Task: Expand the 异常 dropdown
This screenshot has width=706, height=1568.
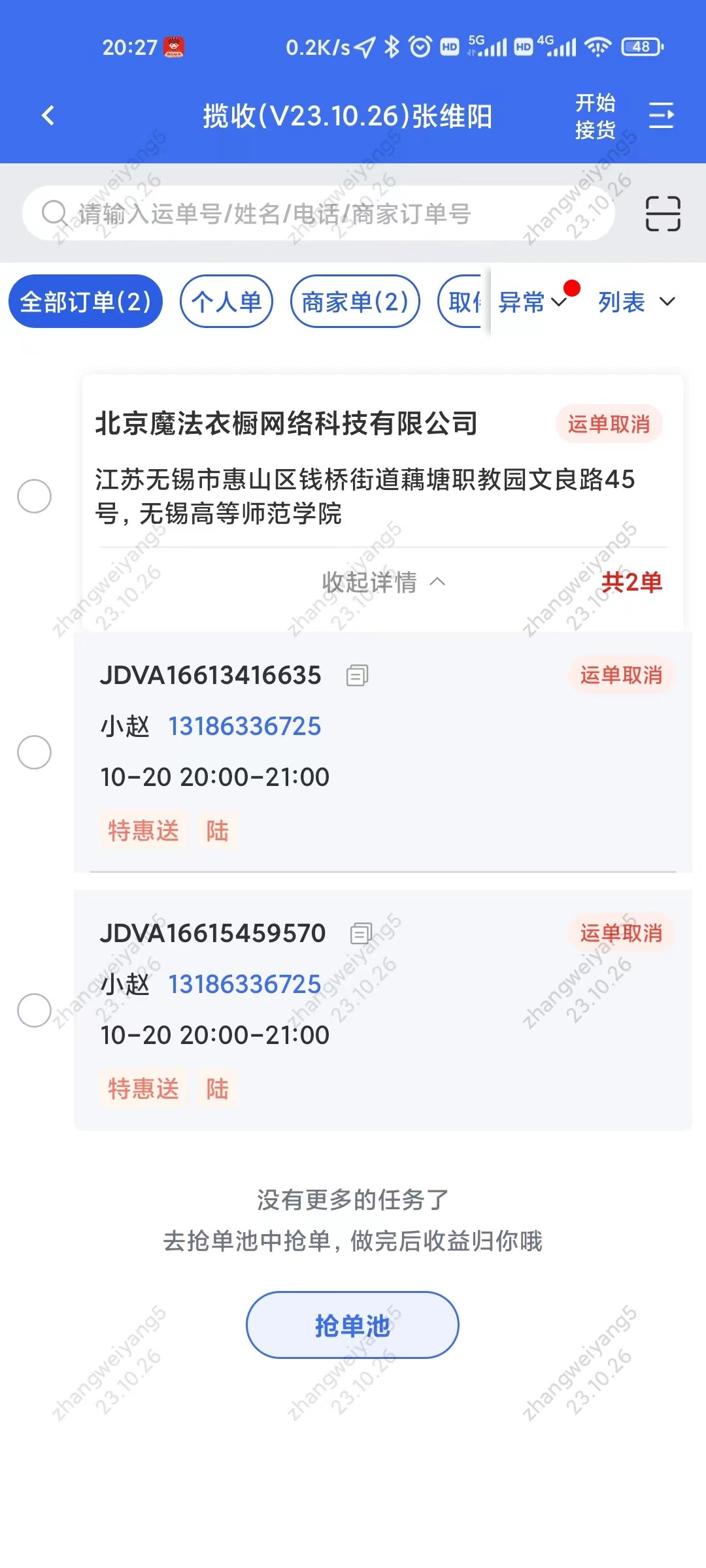Action: [531, 302]
